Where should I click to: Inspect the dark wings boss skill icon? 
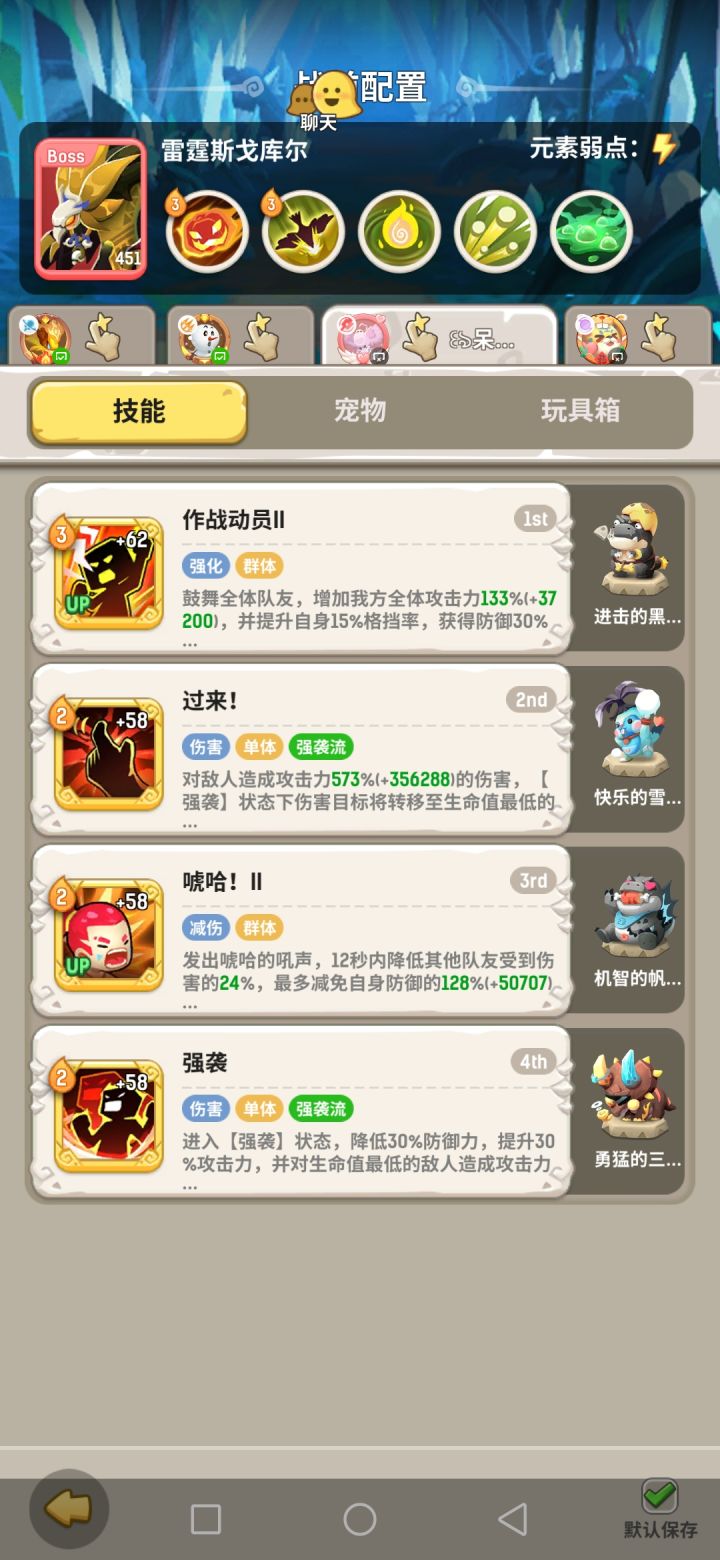pos(303,232)
